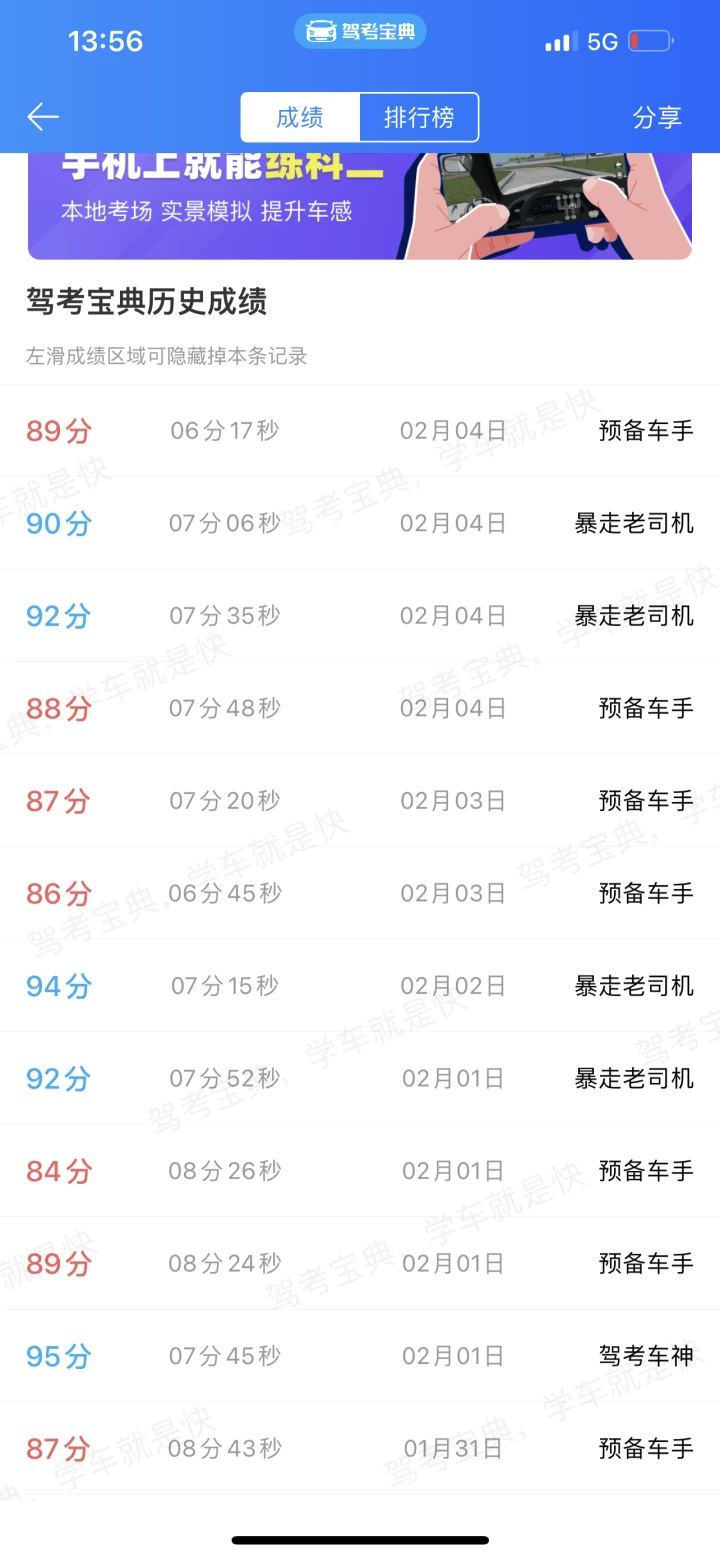
Task: Open the 92分 record timed 07分35秒
Action: 360,615
